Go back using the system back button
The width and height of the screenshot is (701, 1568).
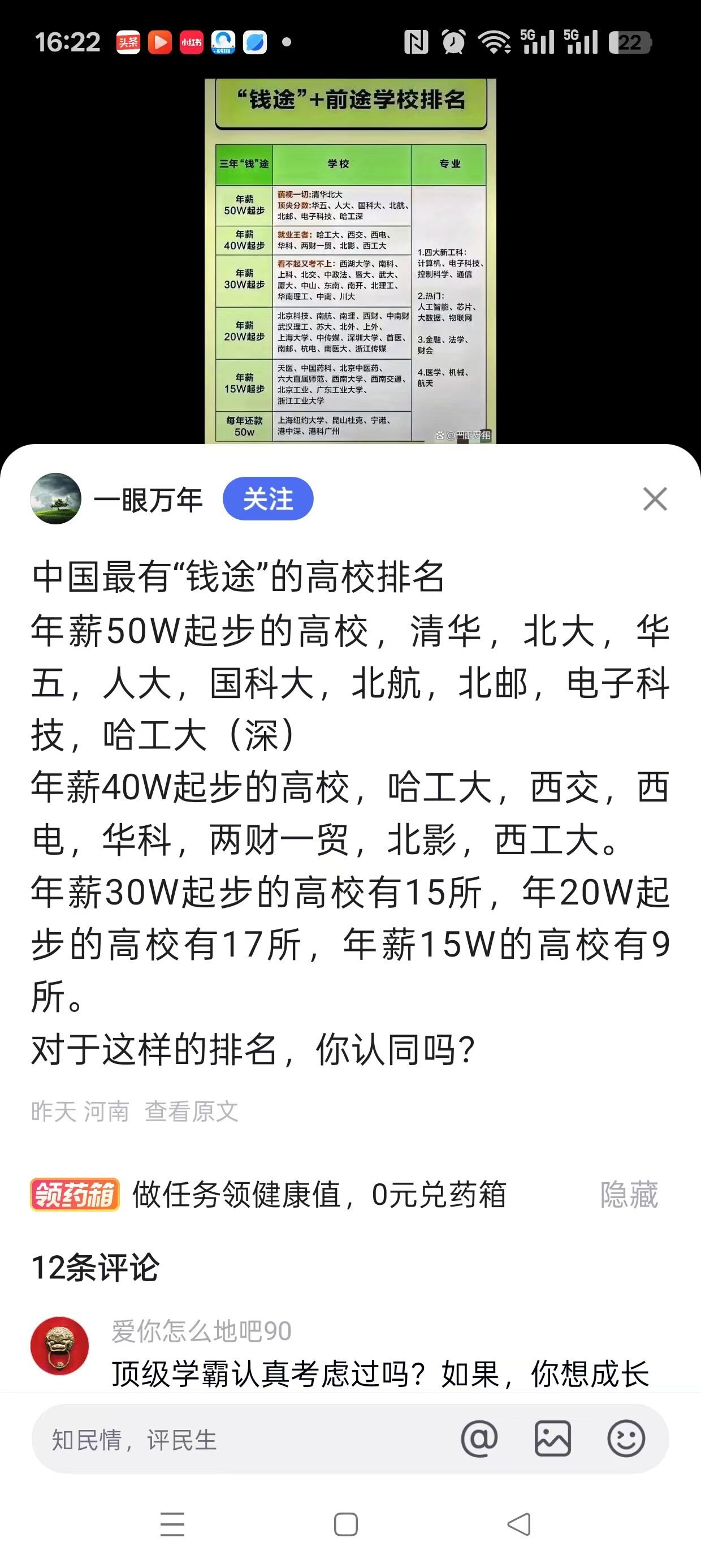(519, 1524)
